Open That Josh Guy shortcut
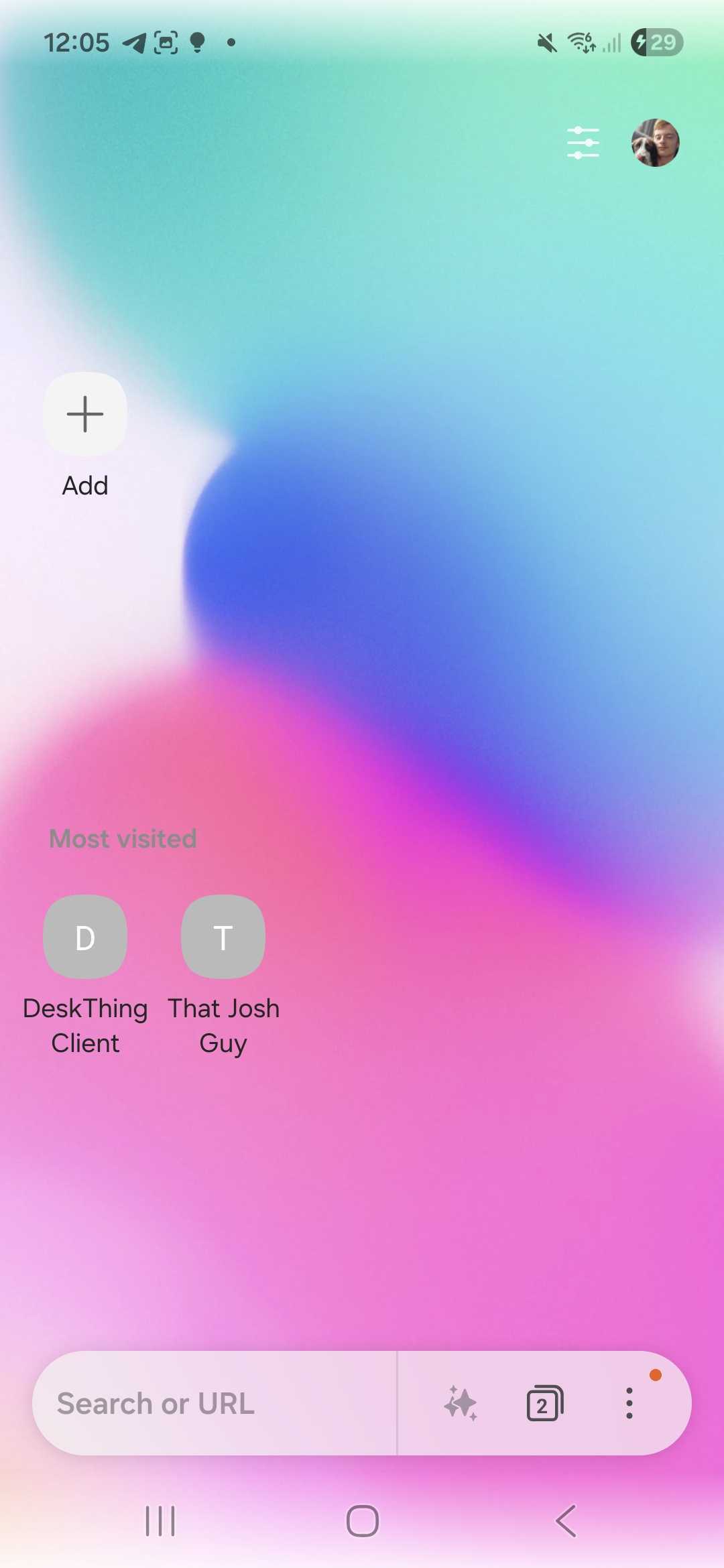Viewport: 724px width, 1568px height. [223, 937]
